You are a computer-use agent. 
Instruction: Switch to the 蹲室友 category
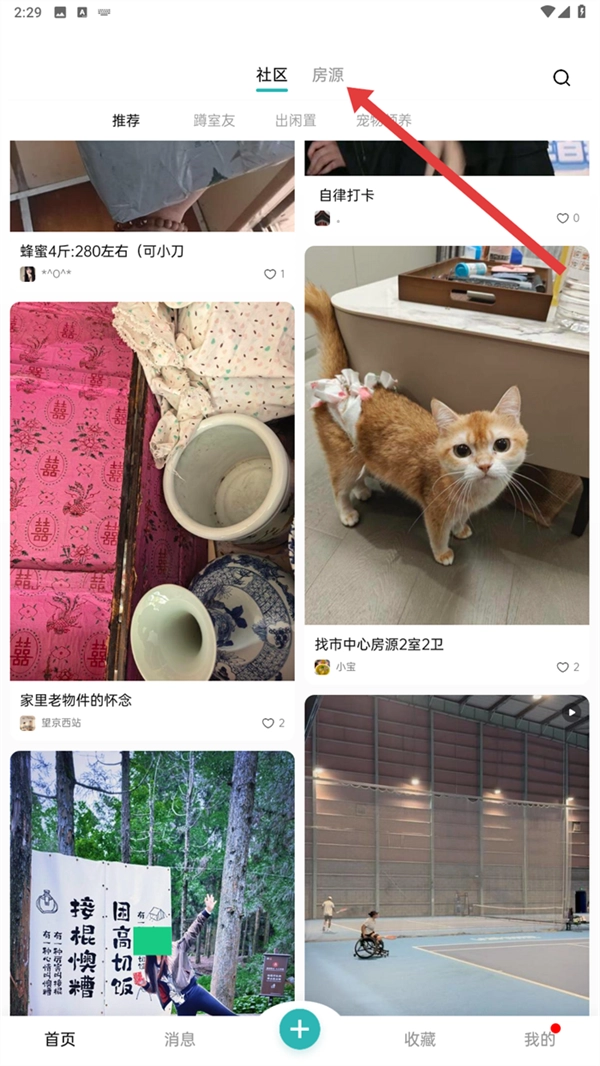214,120
